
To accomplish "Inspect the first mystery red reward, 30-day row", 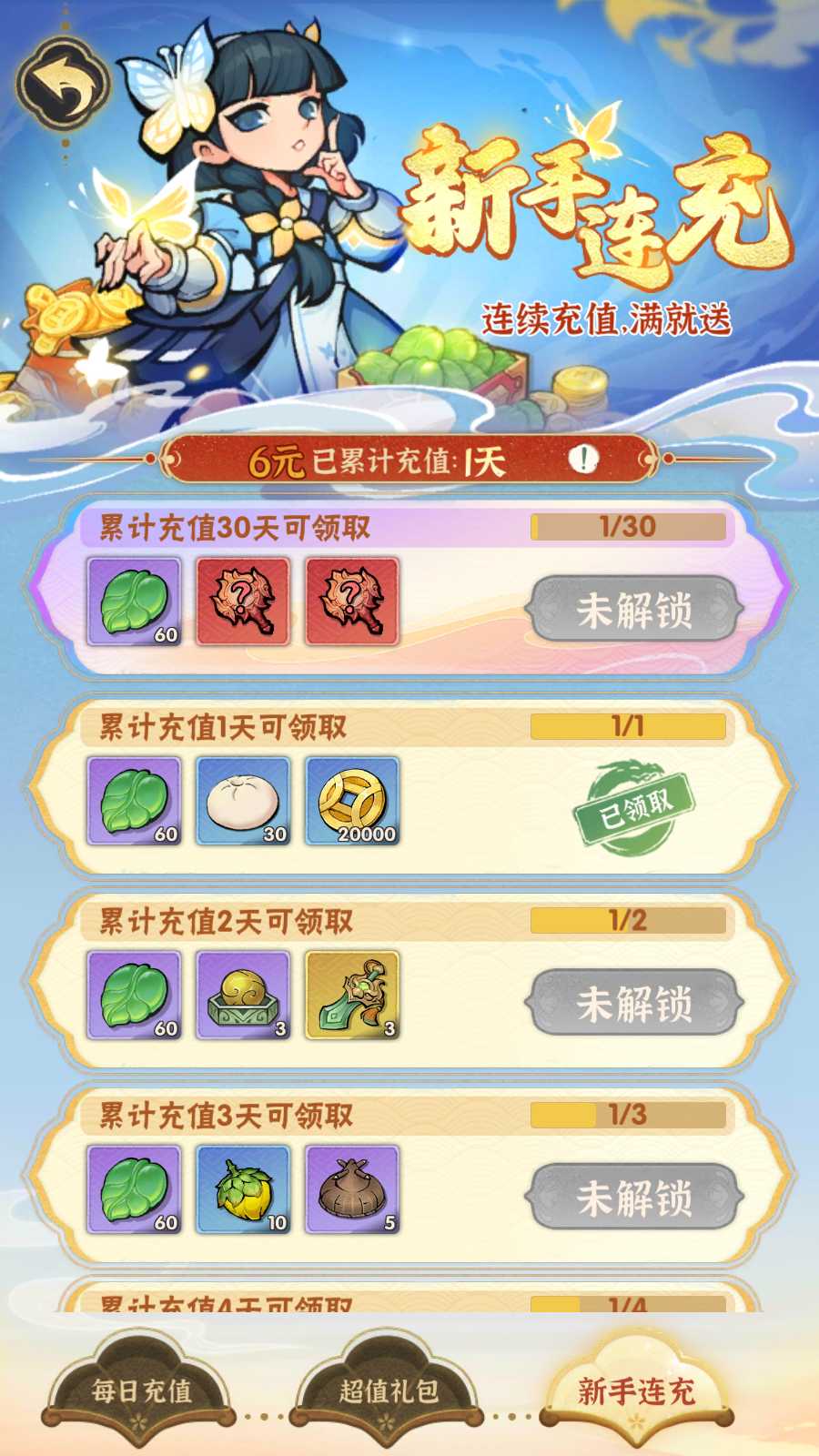I will 243,602.
